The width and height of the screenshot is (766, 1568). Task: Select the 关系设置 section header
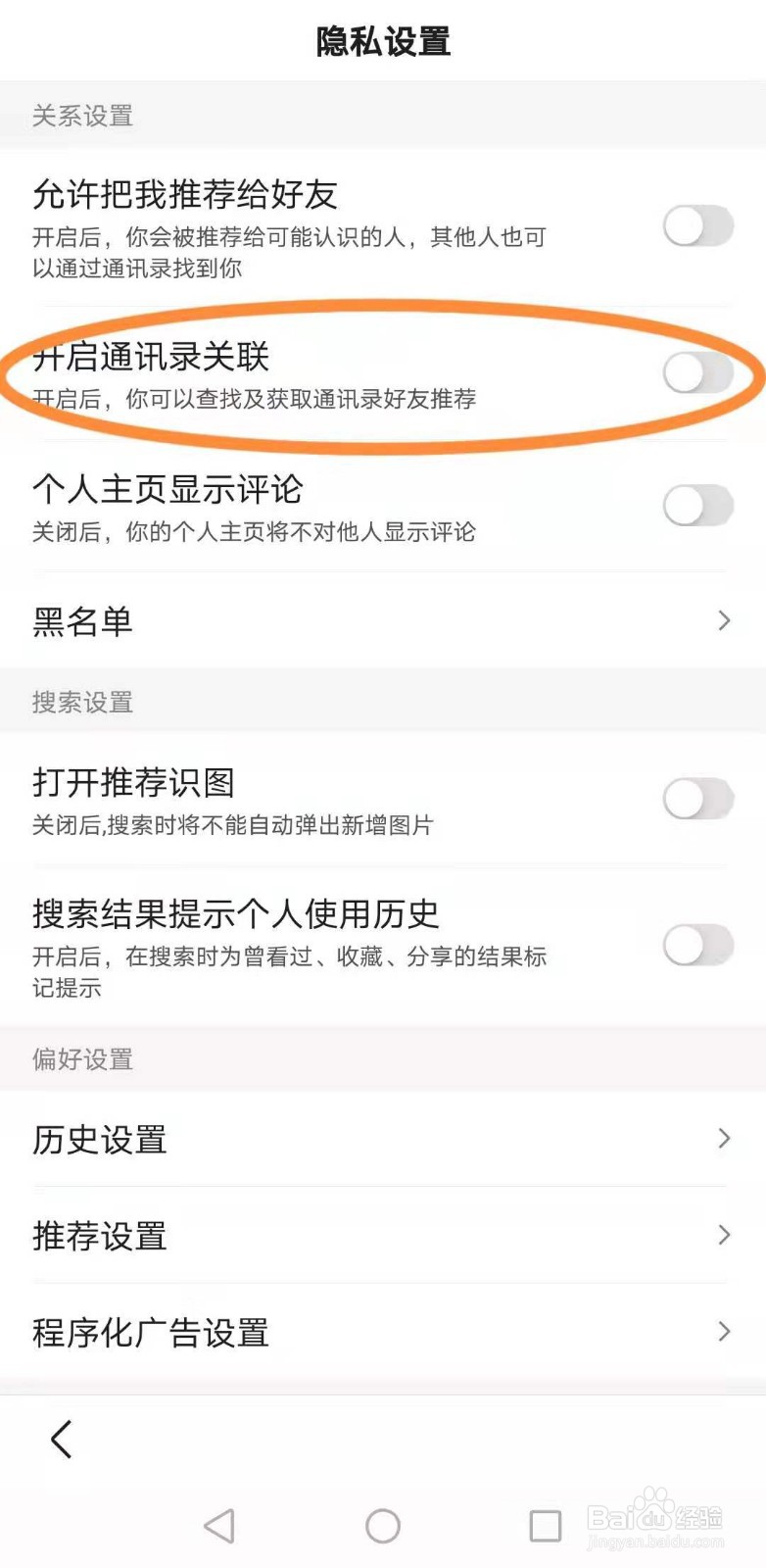82,116
